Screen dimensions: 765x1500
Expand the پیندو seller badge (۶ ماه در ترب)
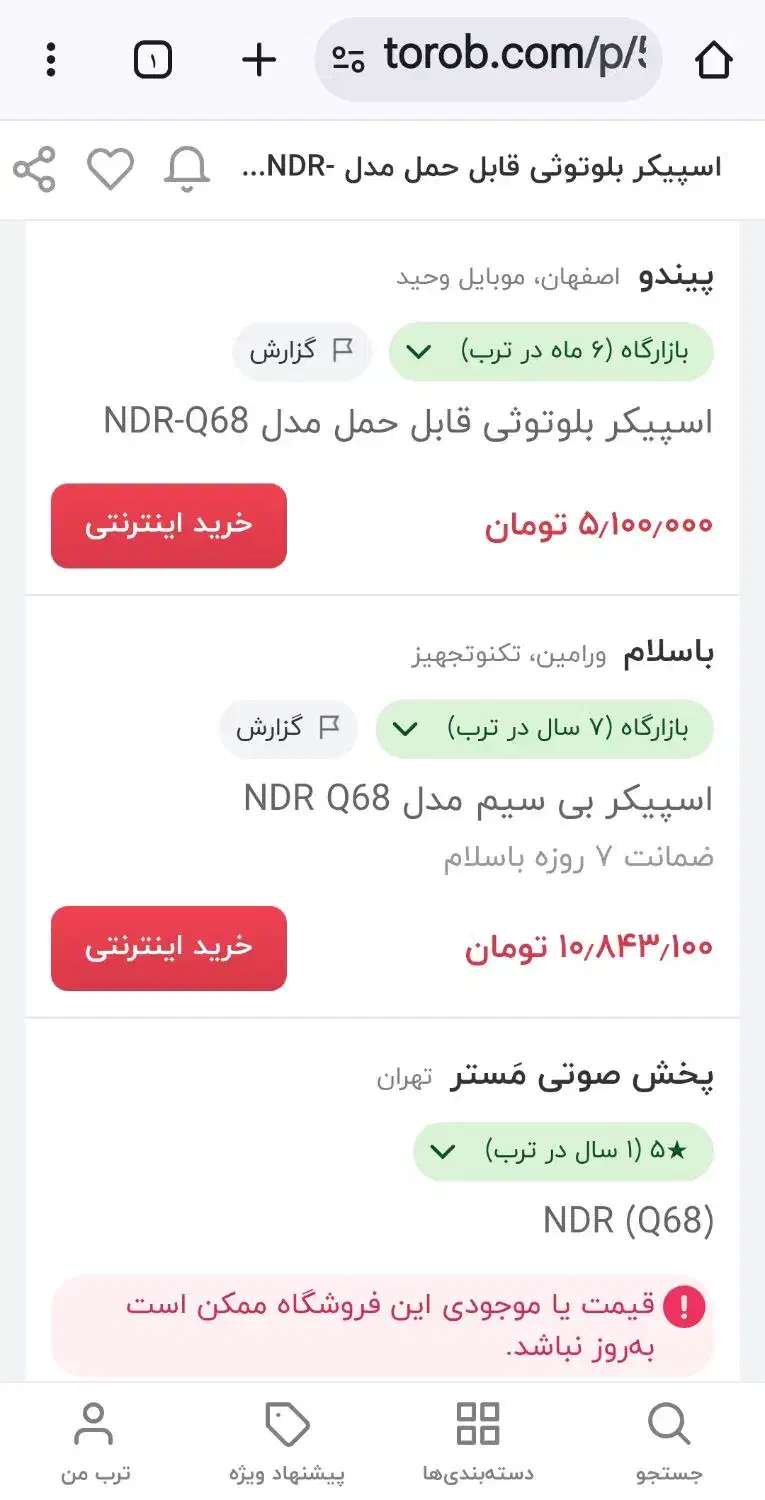pyautogui.click(x=551, y=351)
